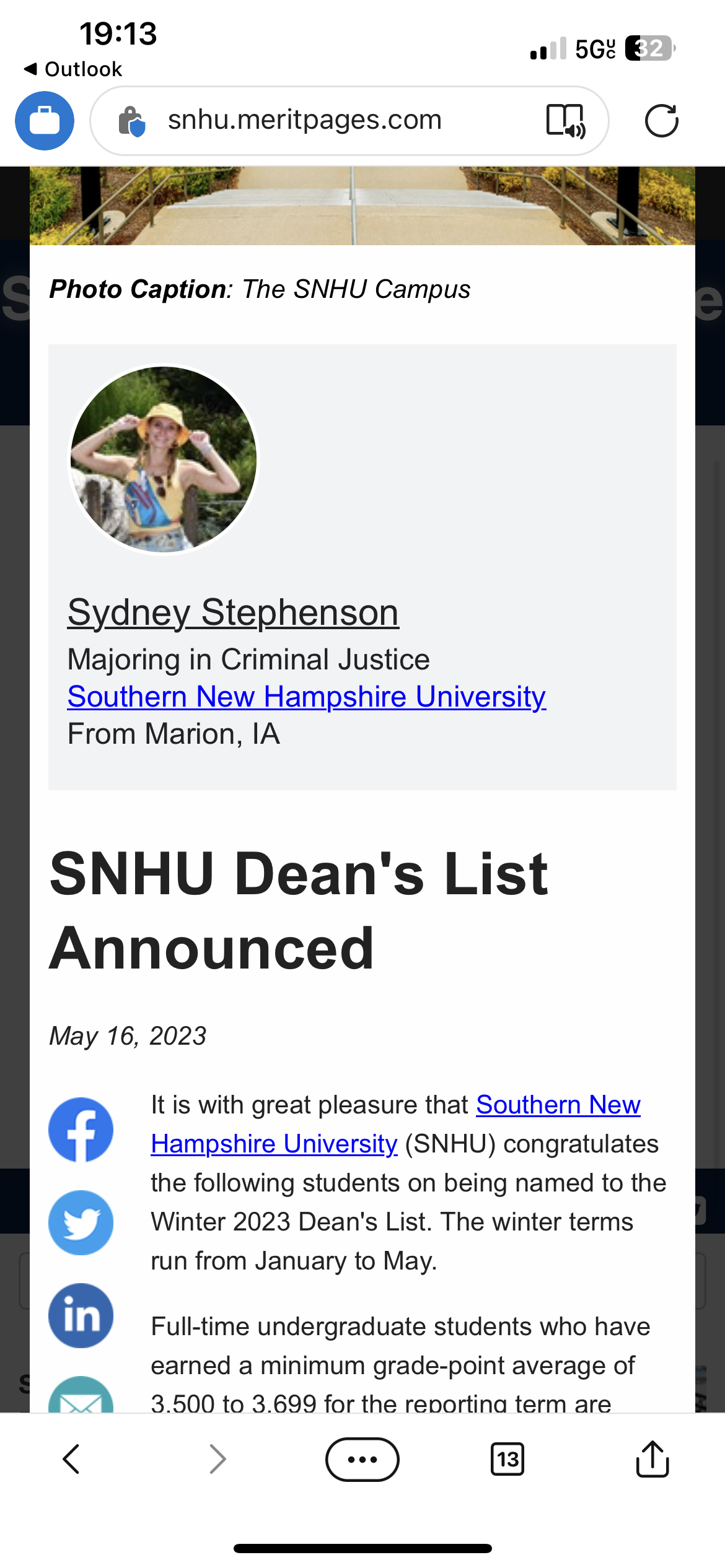Go back to the previous page
Screen dimensions: 725x1568
(x=72, y=1459)
